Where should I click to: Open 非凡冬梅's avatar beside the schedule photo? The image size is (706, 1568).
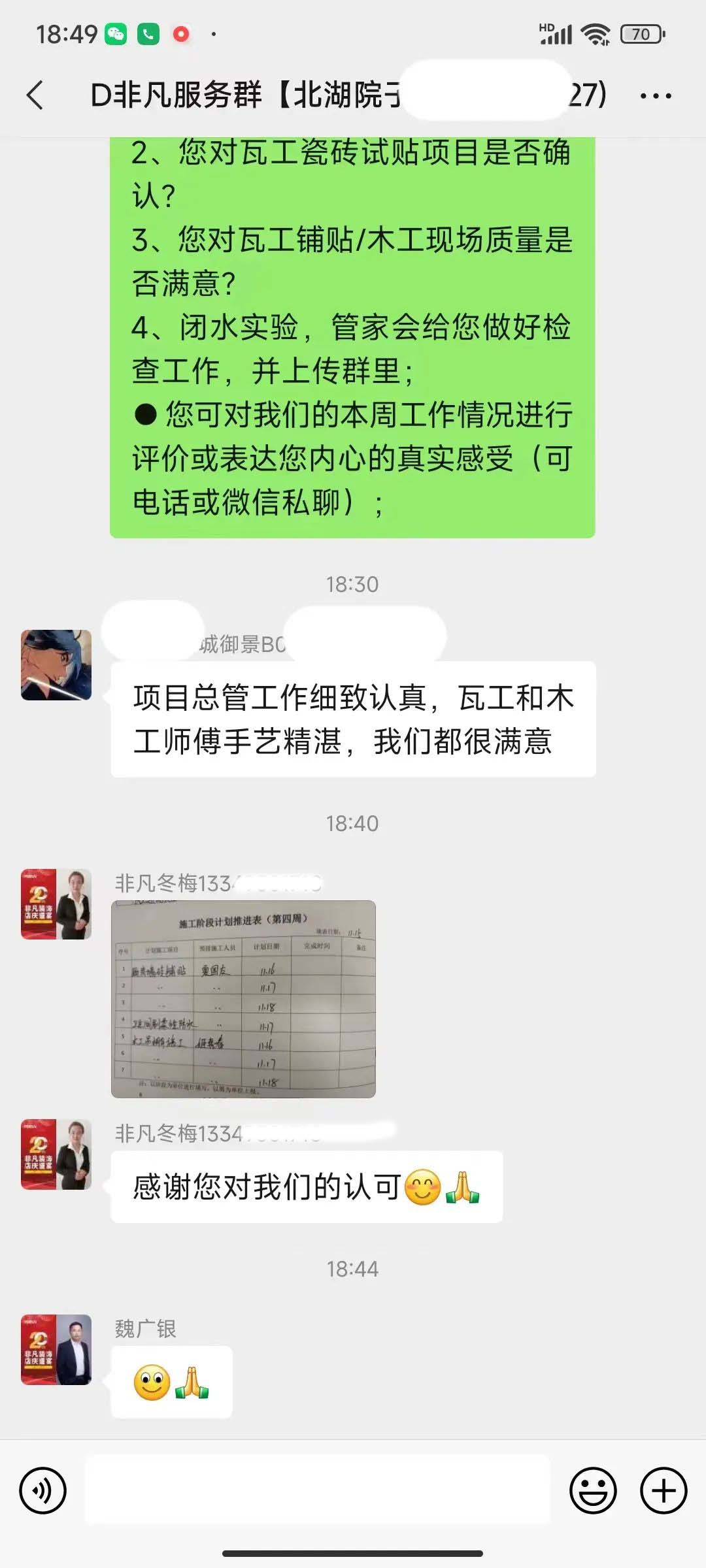[56, 904]
